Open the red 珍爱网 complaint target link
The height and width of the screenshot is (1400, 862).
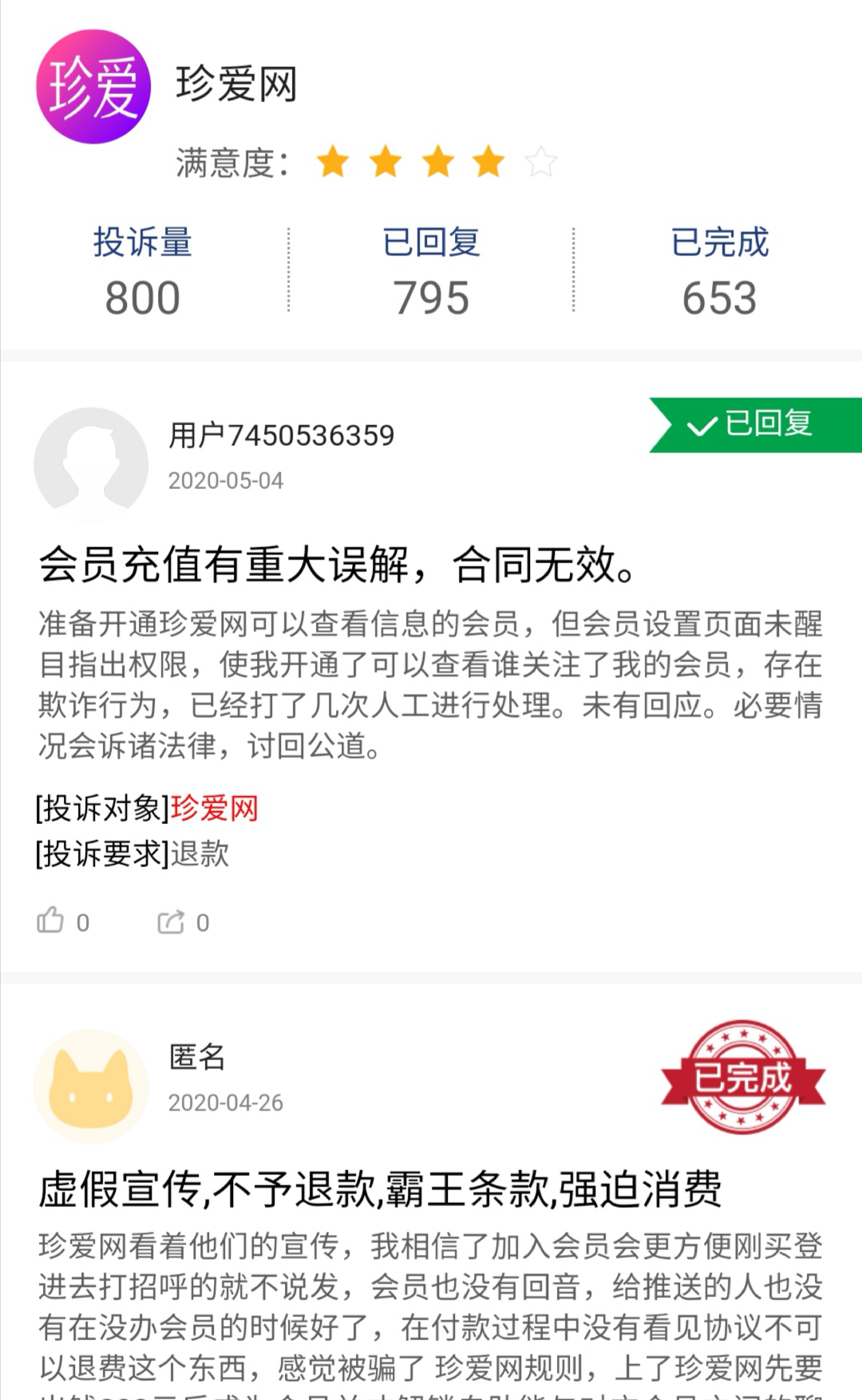215,808
